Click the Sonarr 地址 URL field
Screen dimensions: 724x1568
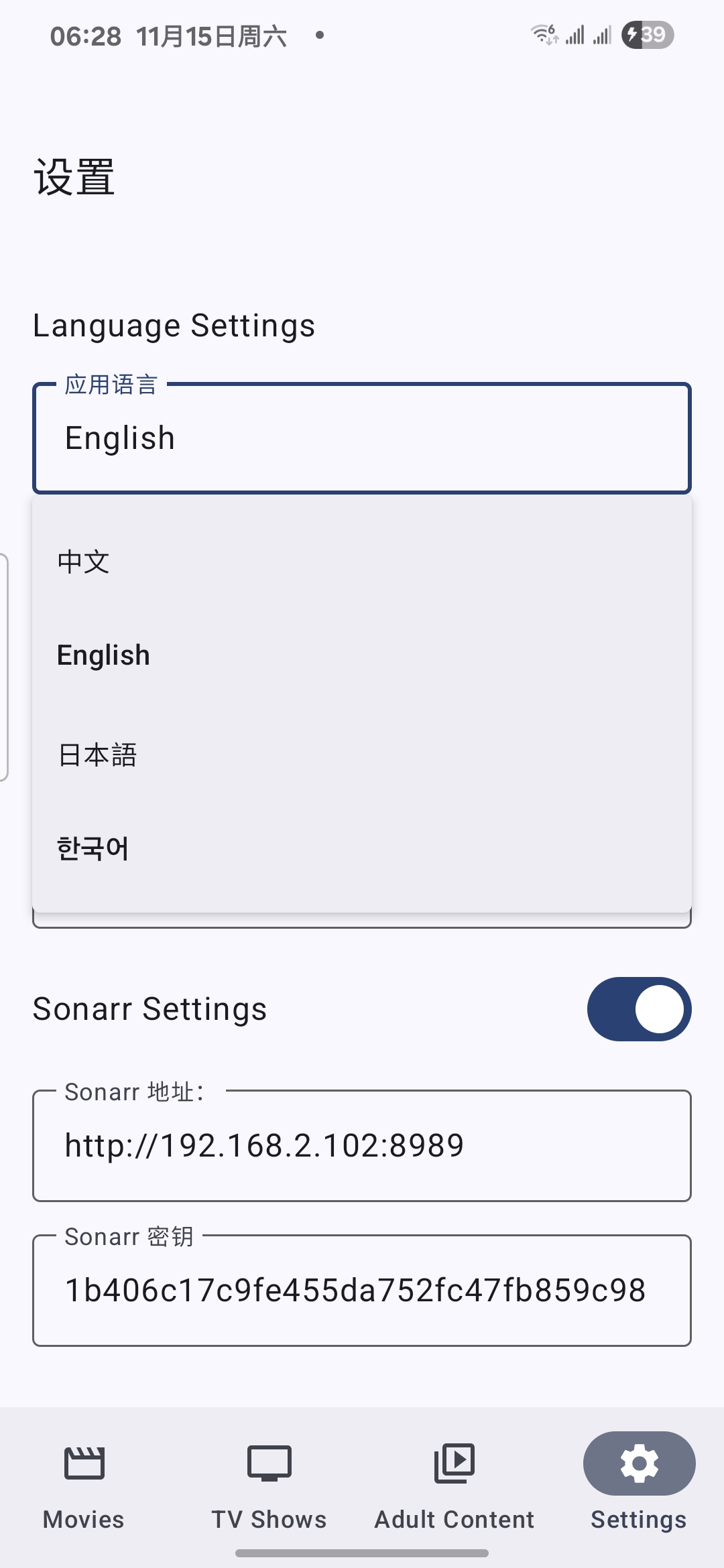(362, 1145)
